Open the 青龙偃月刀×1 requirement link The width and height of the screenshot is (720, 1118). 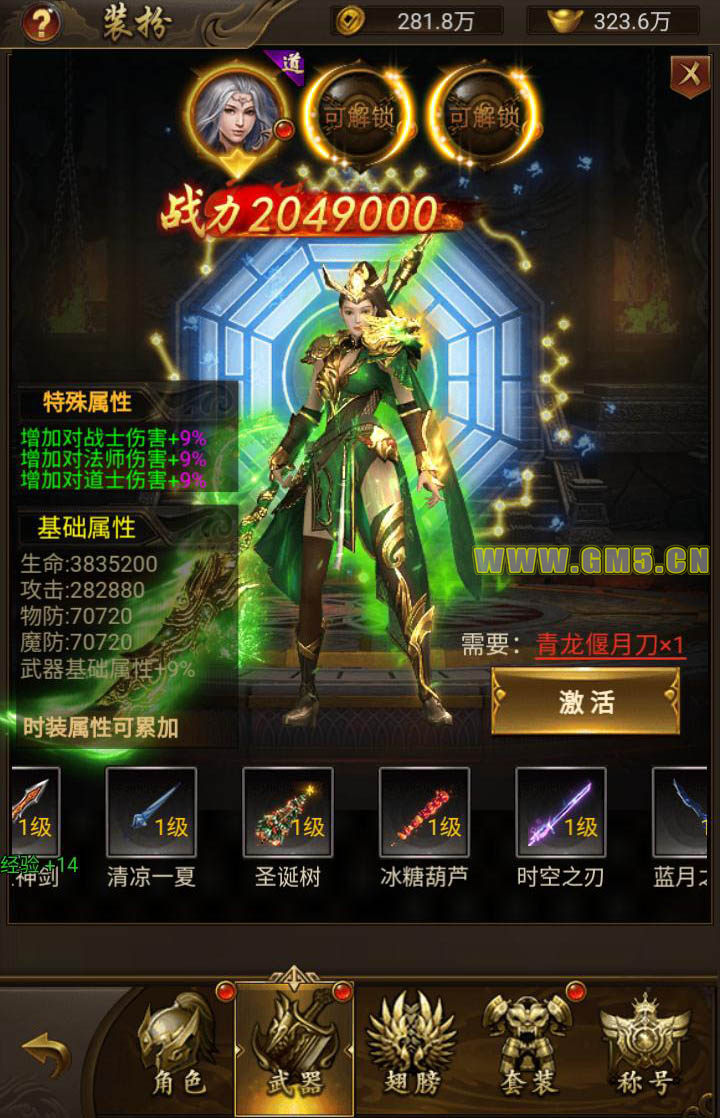609,646
